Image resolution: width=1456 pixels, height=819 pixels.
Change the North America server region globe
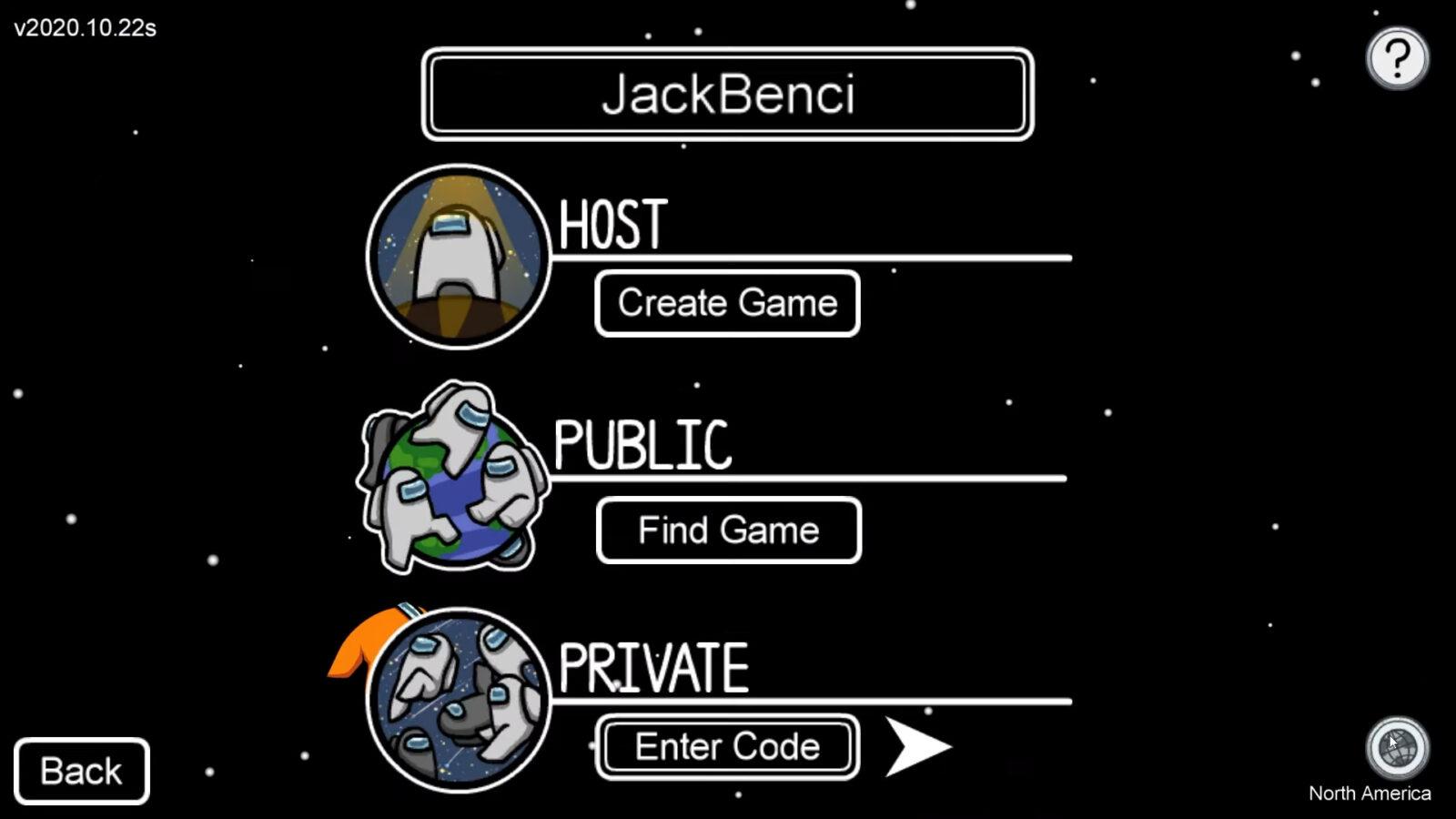pos(1397,748)
